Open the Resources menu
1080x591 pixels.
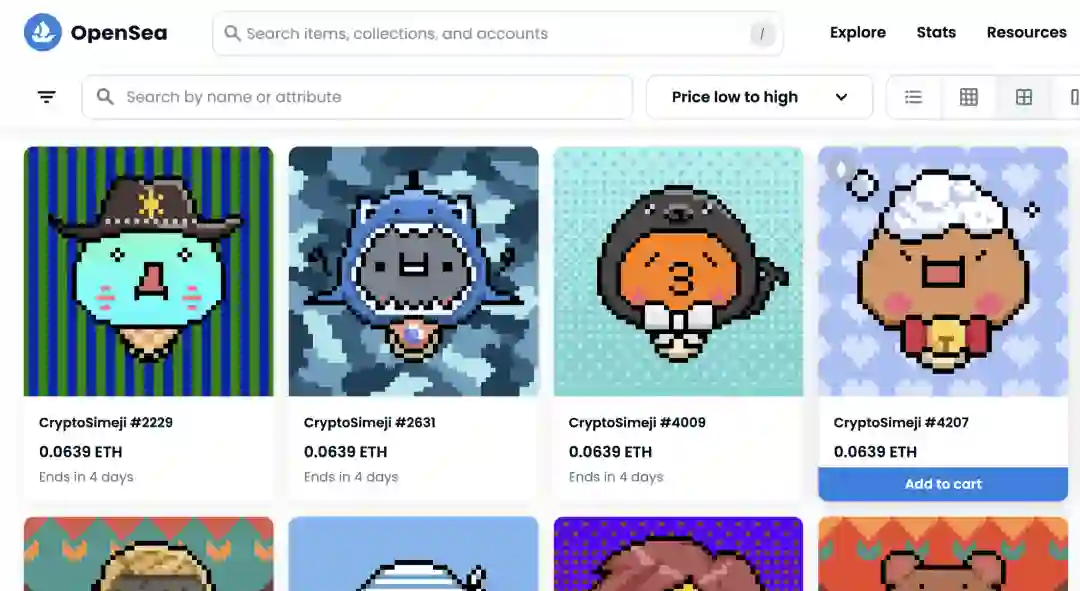[x=1026, y=33]
